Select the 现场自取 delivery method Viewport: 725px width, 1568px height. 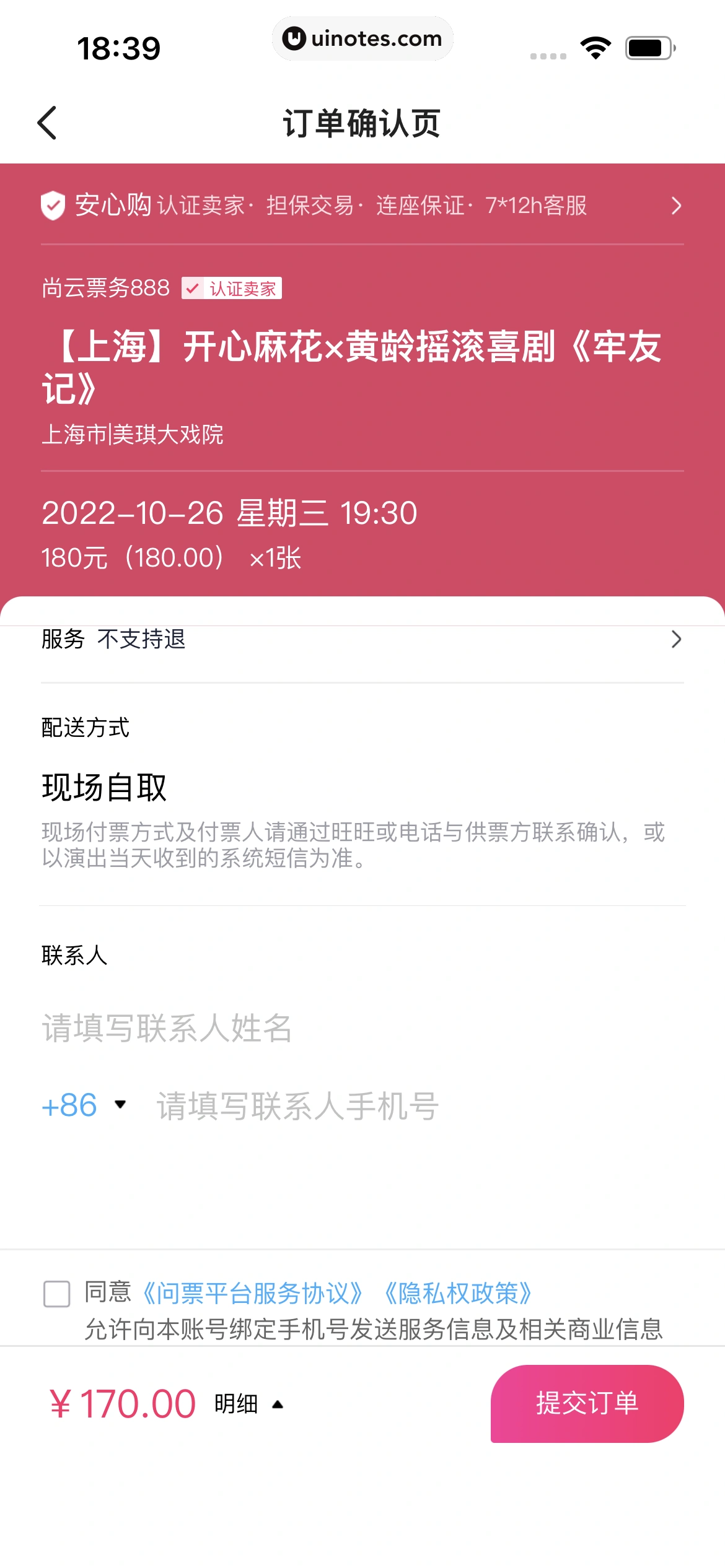(107, 788)
